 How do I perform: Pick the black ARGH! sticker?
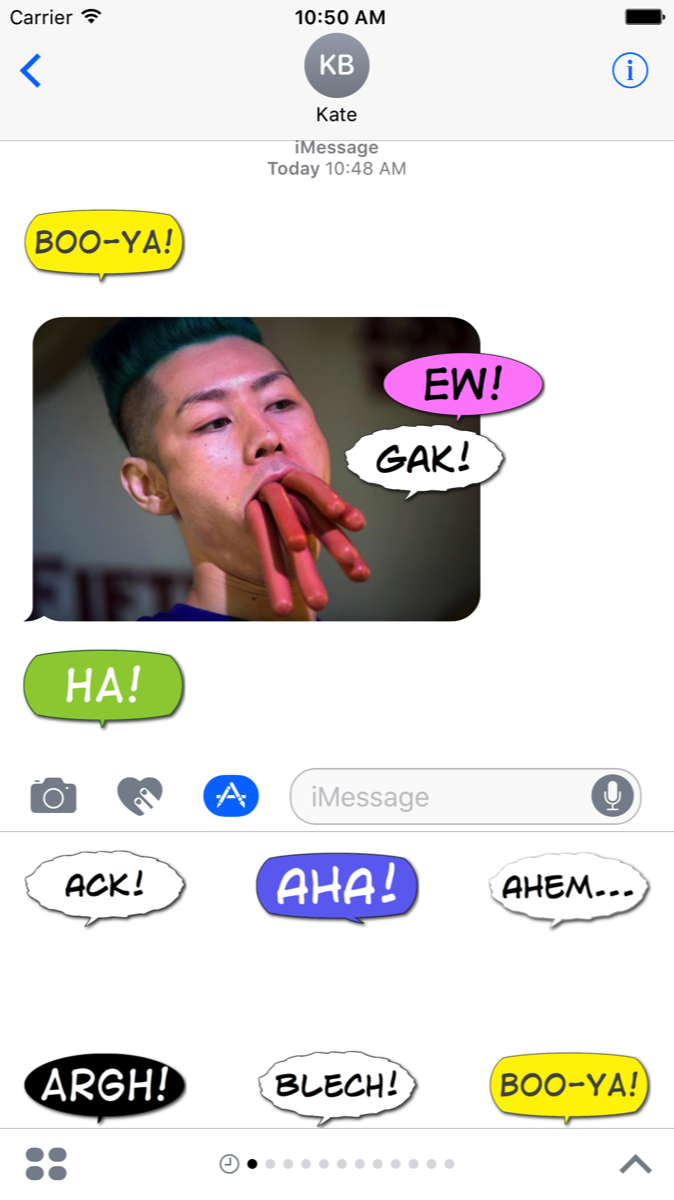[105, 1085]
